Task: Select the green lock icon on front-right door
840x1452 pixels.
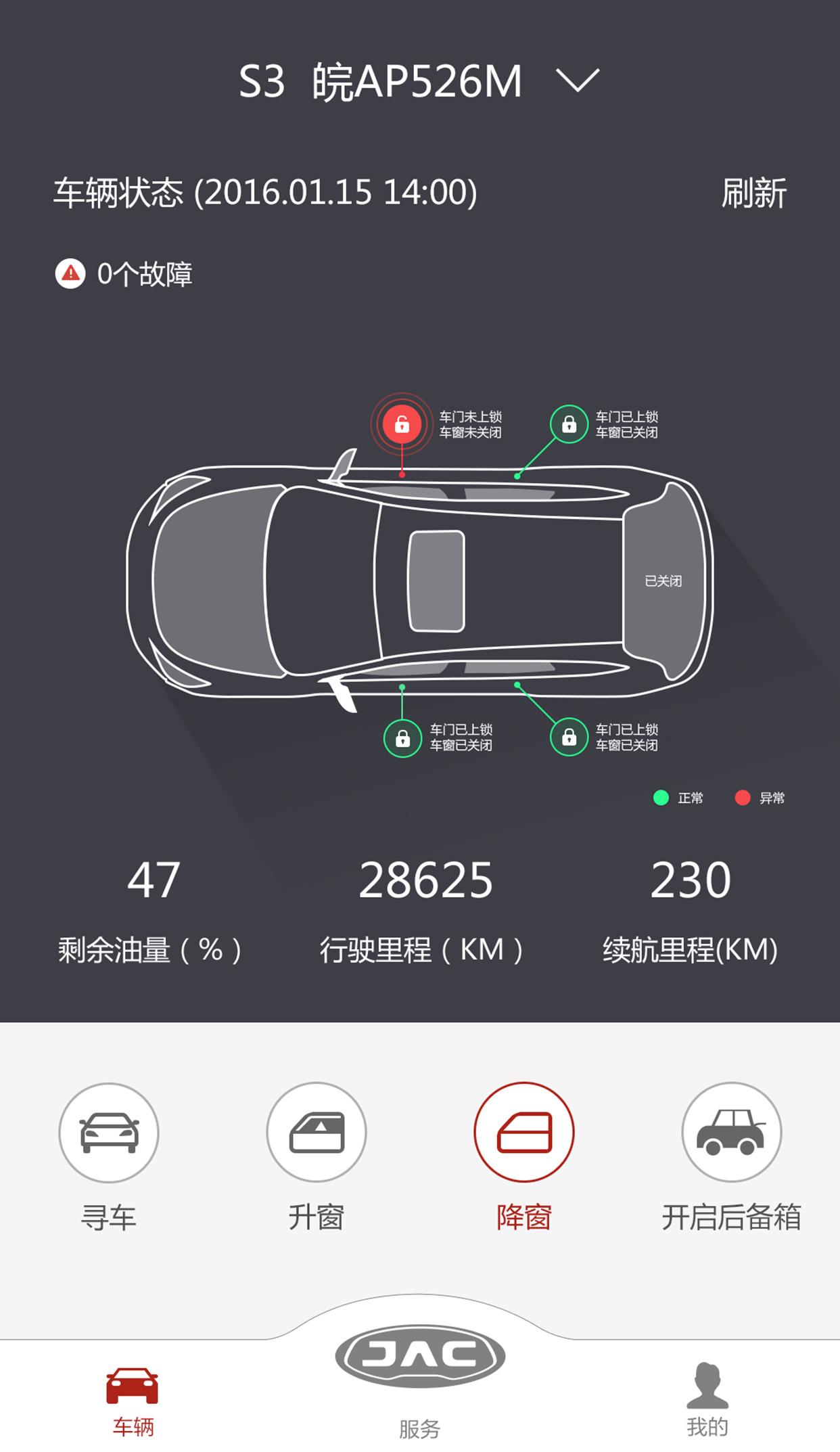Action: (568, 425)
